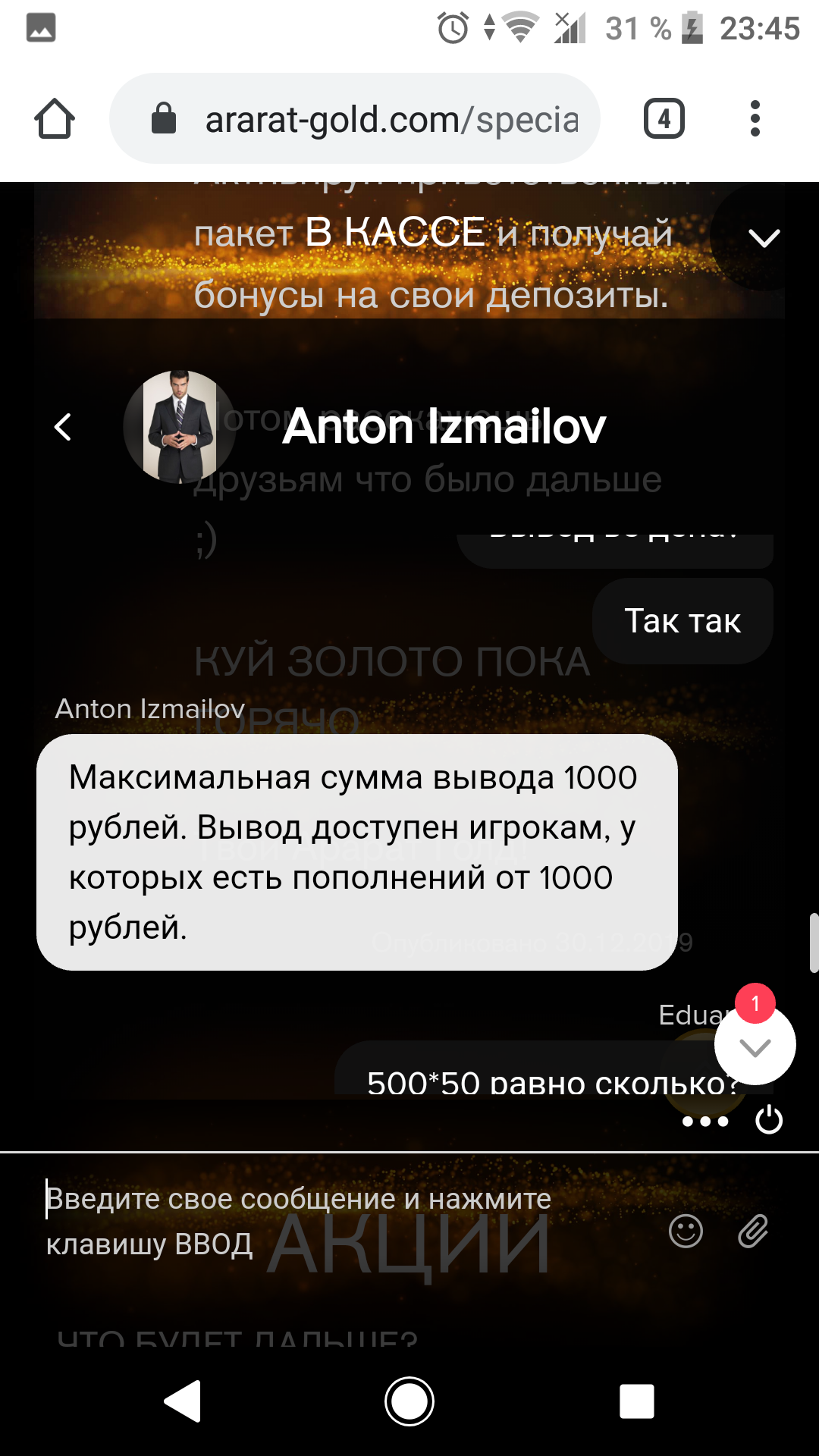This screenshot has height=1456, width=819.
Task: Go back from Anton Izmailov chat
Action: pos(63,427)
